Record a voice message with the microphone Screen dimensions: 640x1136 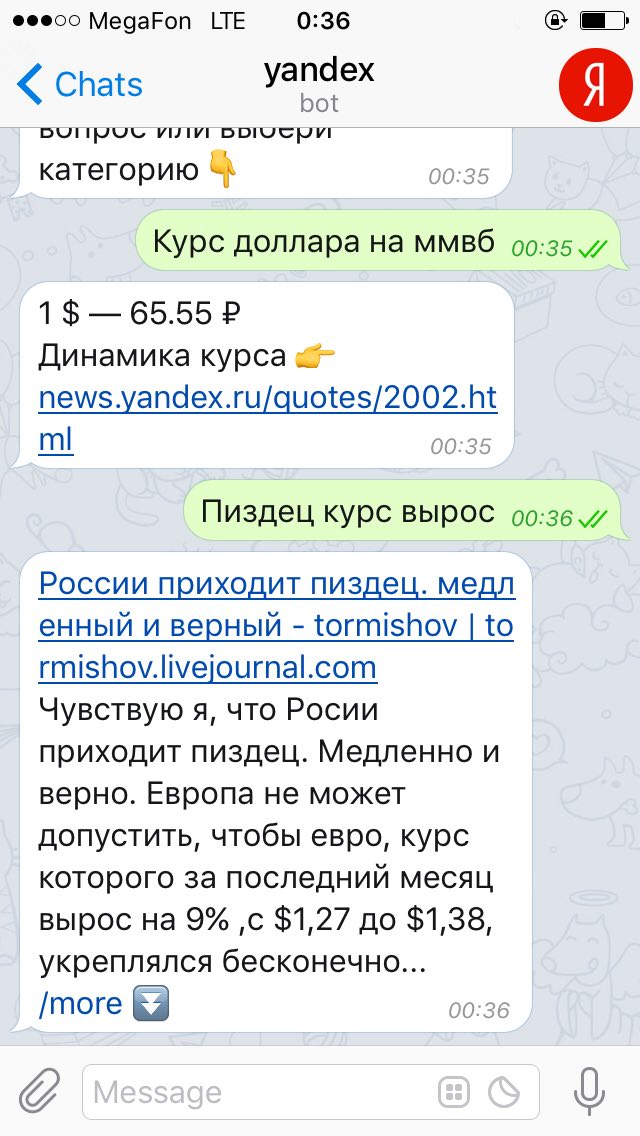[590, 1092]
